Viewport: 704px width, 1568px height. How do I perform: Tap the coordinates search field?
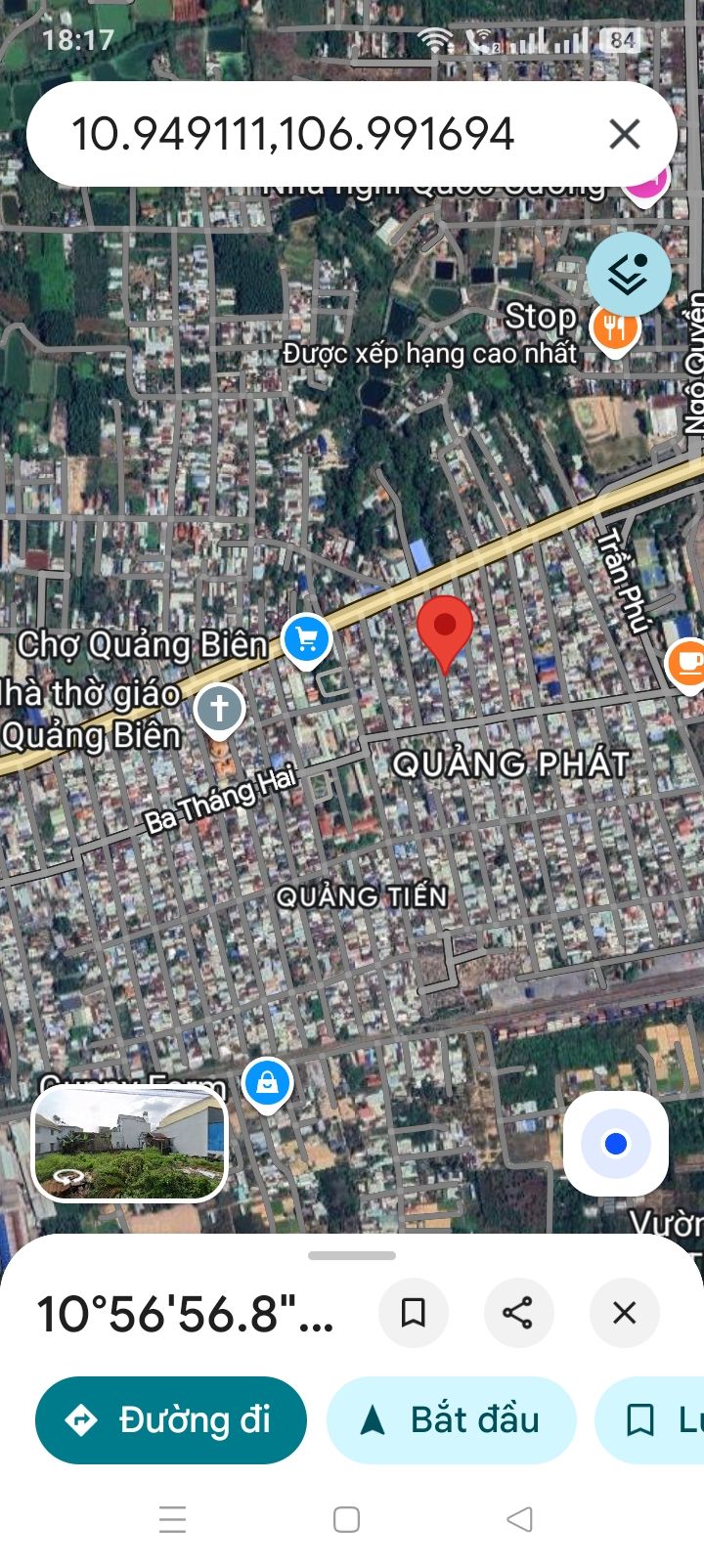293,134
